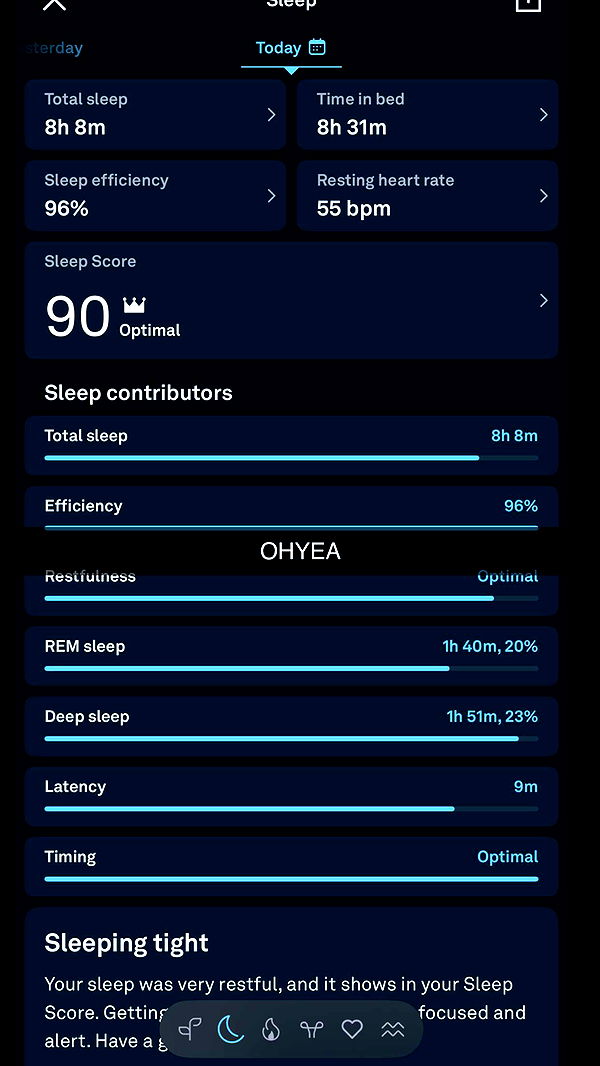Open the heart icon in bottom bar
This screenshot has height=1066, width=600.
point(352,1029)
